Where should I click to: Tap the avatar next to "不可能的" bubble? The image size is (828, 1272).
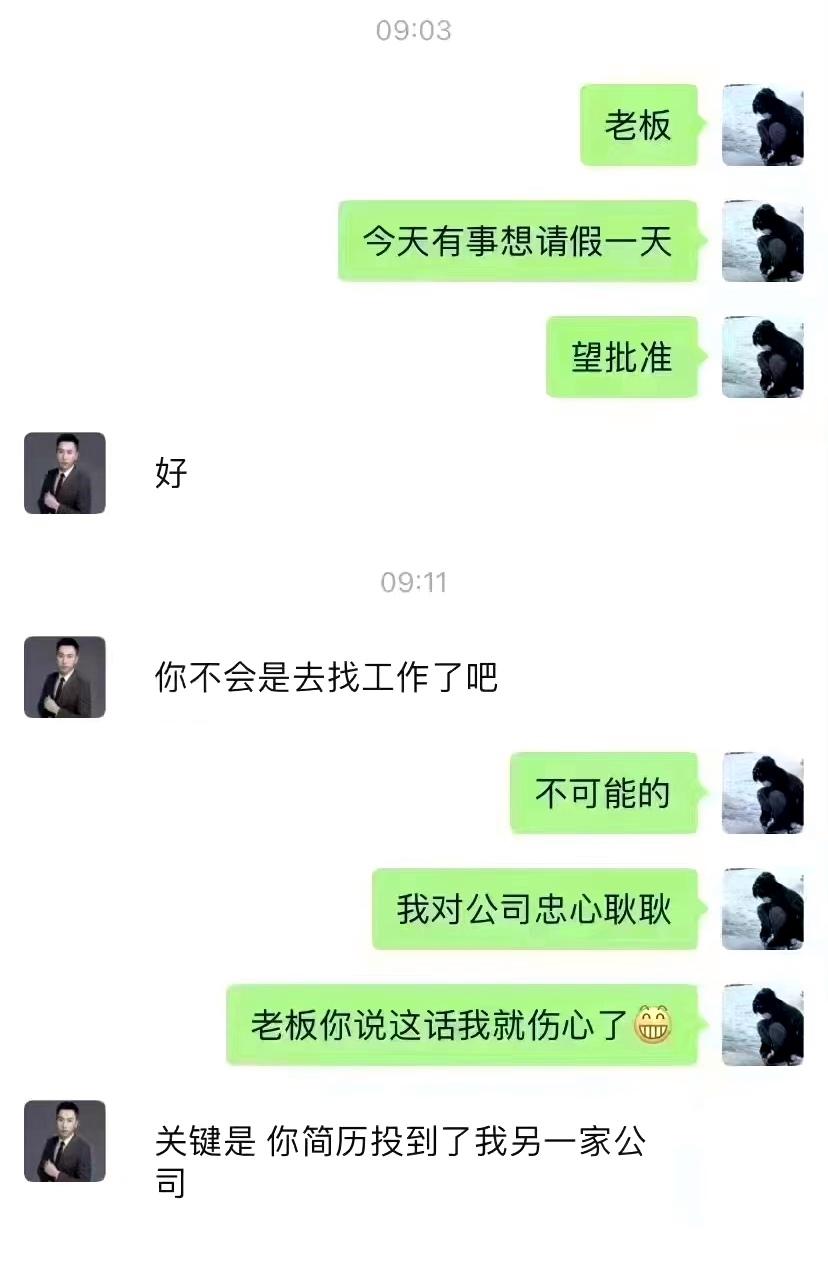click(x=762, y=793)
